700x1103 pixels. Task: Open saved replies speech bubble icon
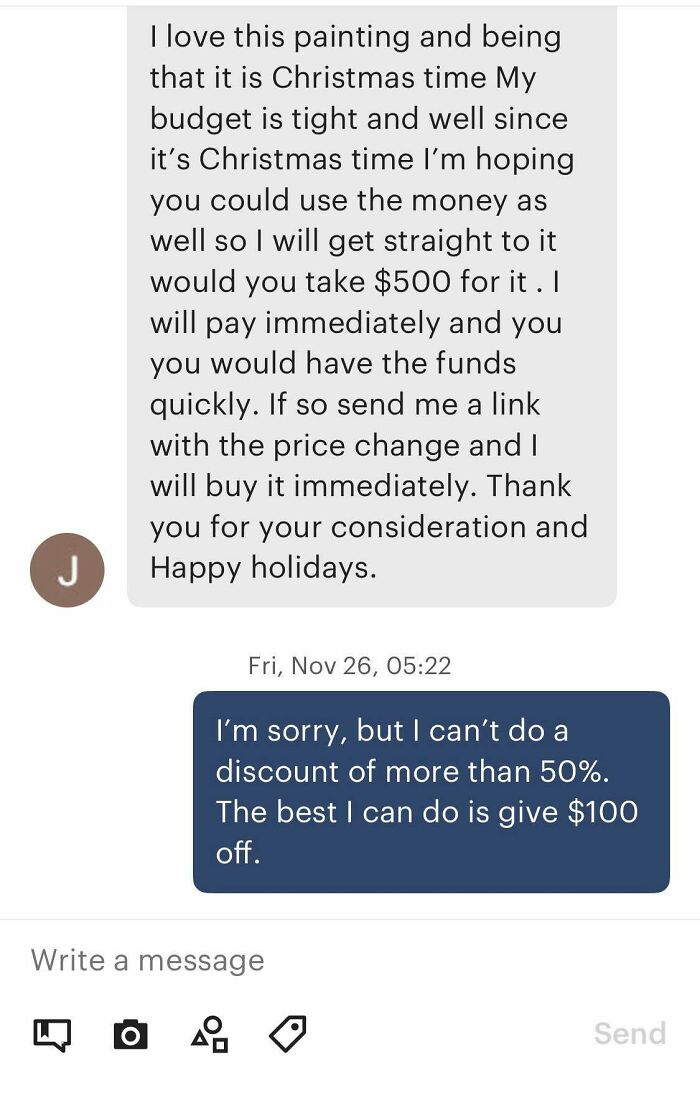pos(52,1034)
